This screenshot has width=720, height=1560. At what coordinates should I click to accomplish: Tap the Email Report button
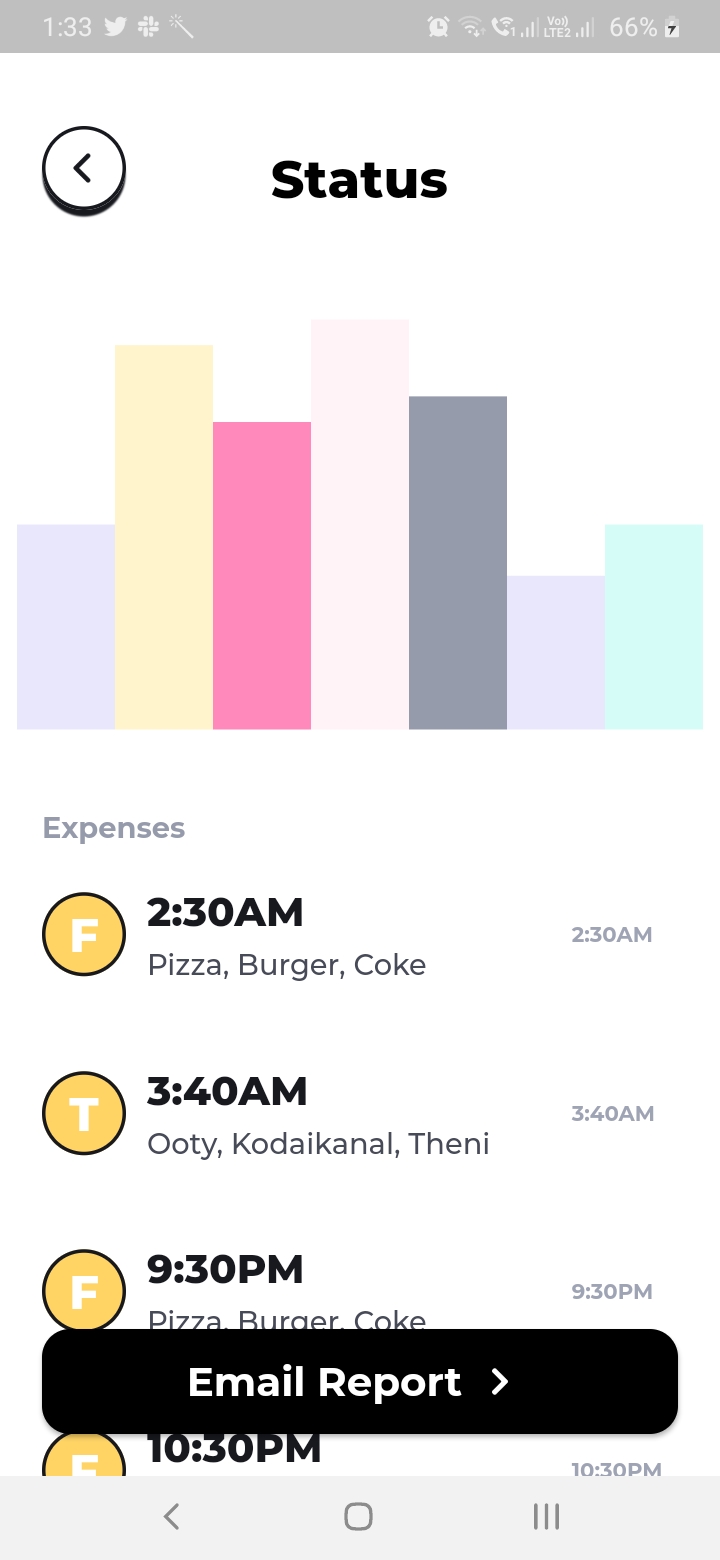(x=360, y=1381)
